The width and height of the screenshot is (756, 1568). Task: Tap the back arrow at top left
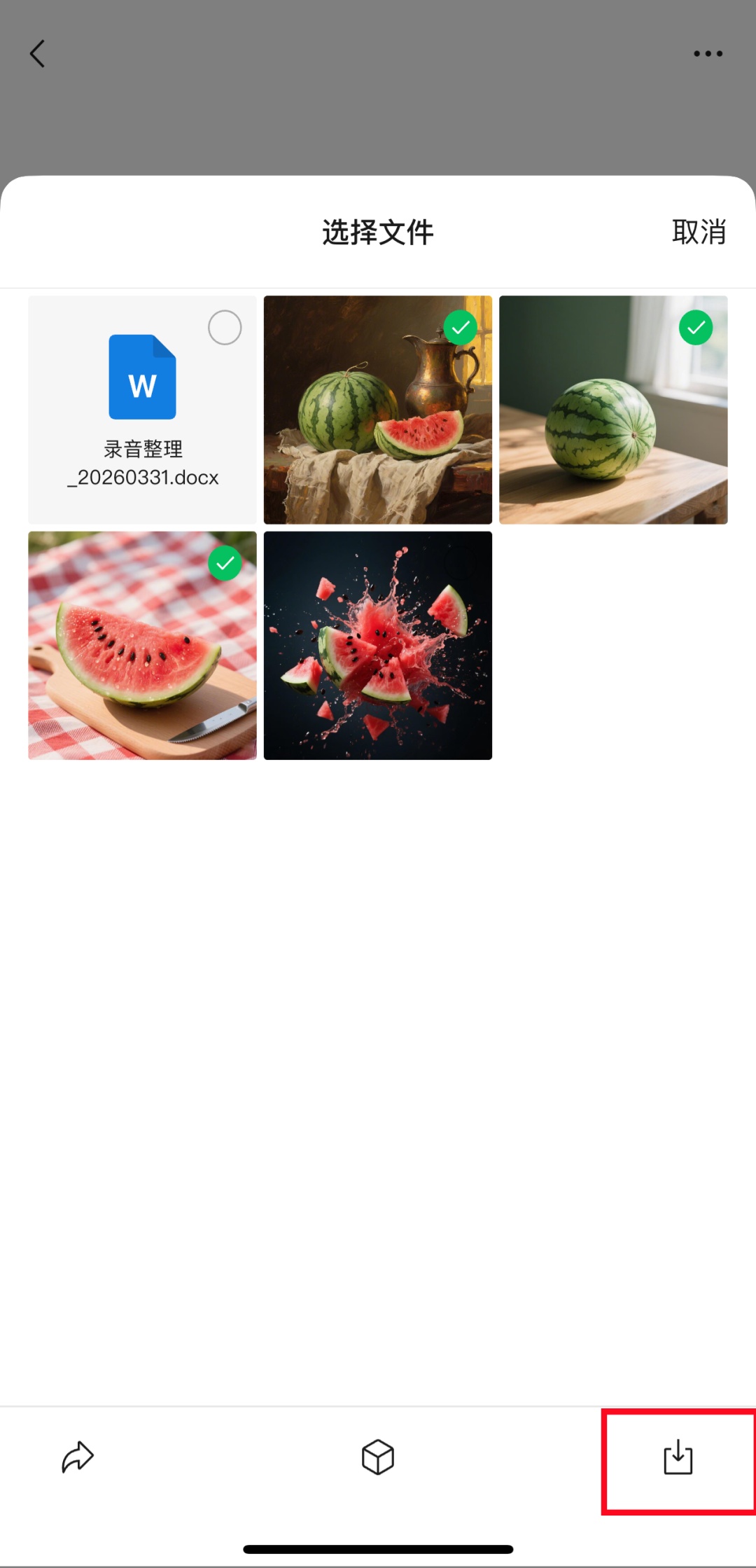pos(38,53)
